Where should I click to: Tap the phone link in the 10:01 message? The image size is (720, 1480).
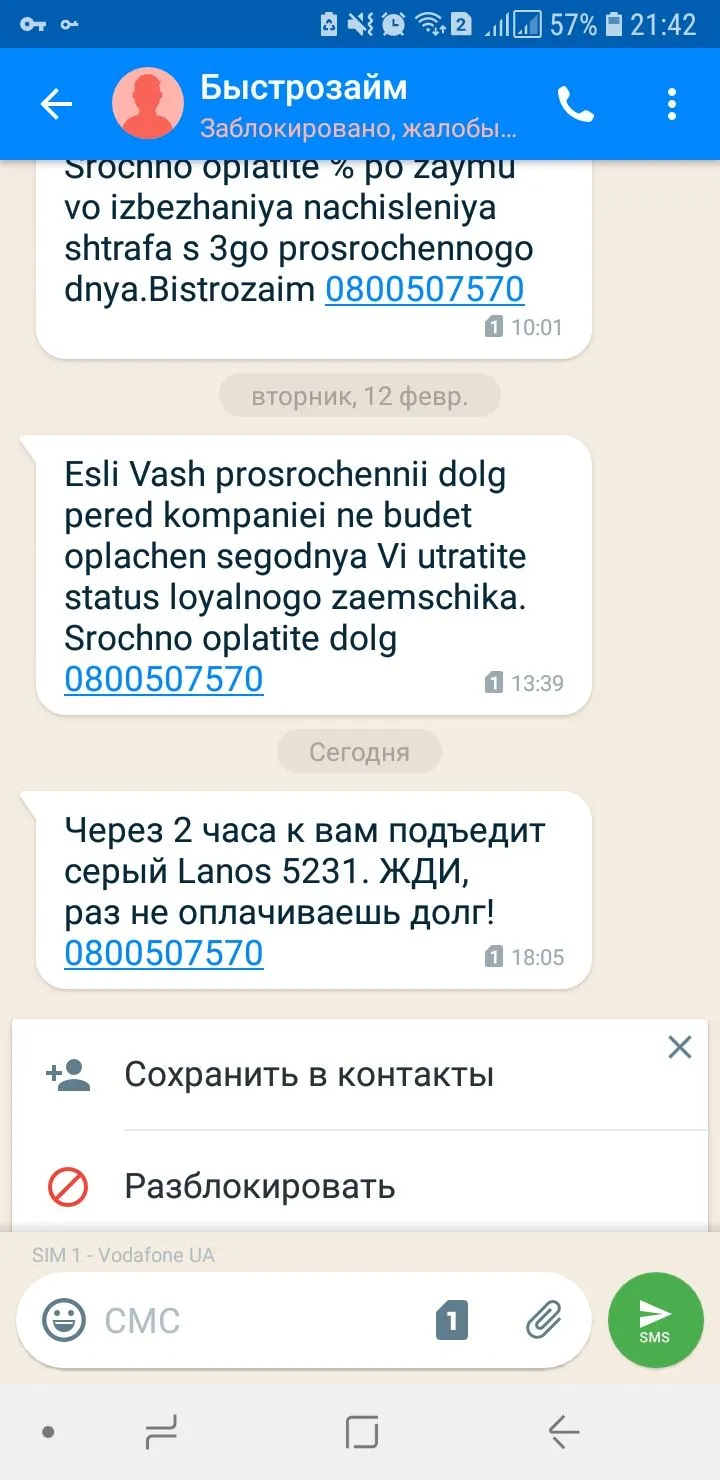tap(424, 289)
